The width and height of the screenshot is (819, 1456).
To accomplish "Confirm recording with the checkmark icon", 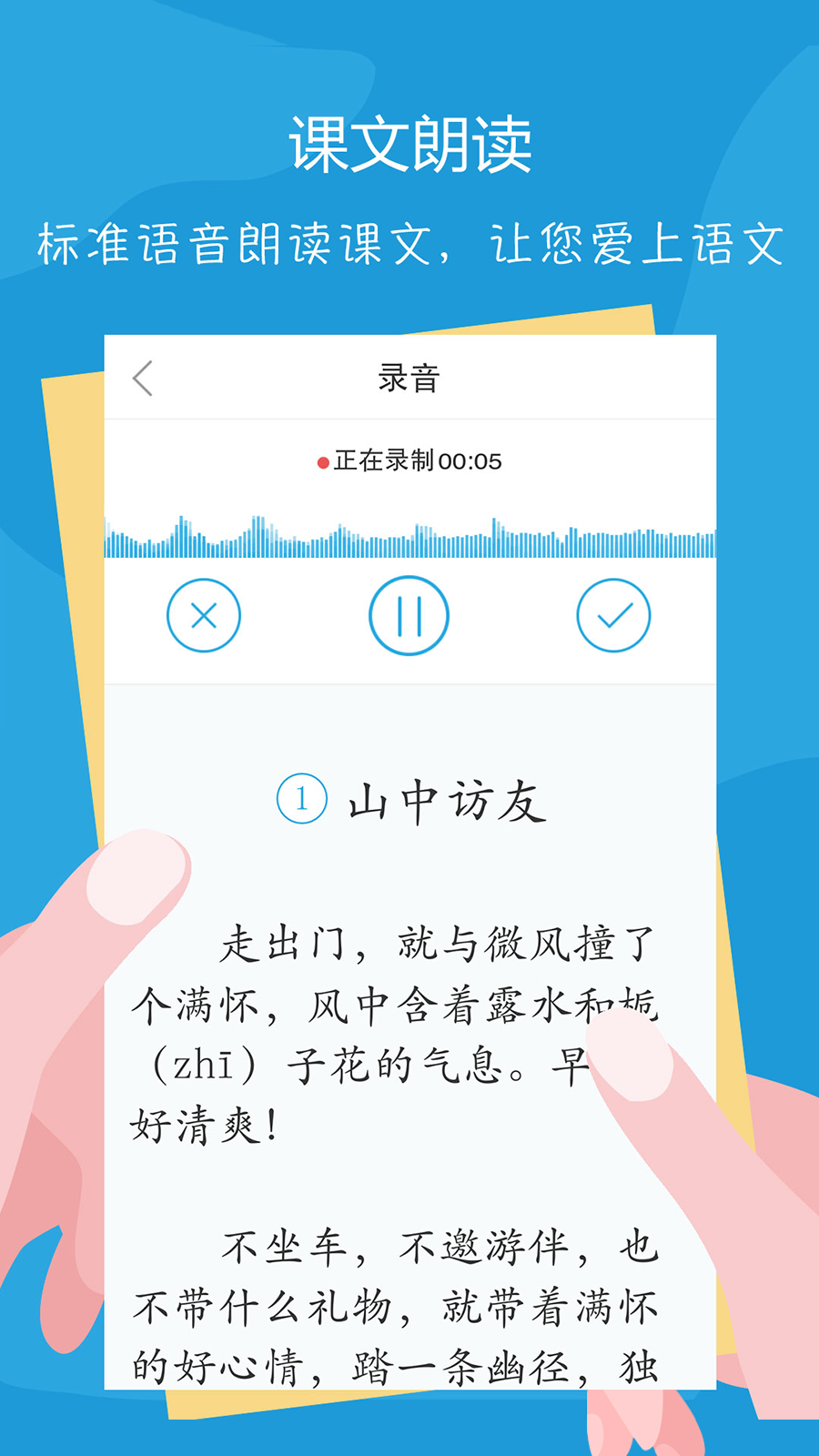I will pyautogui.click(x=615, y=614).
